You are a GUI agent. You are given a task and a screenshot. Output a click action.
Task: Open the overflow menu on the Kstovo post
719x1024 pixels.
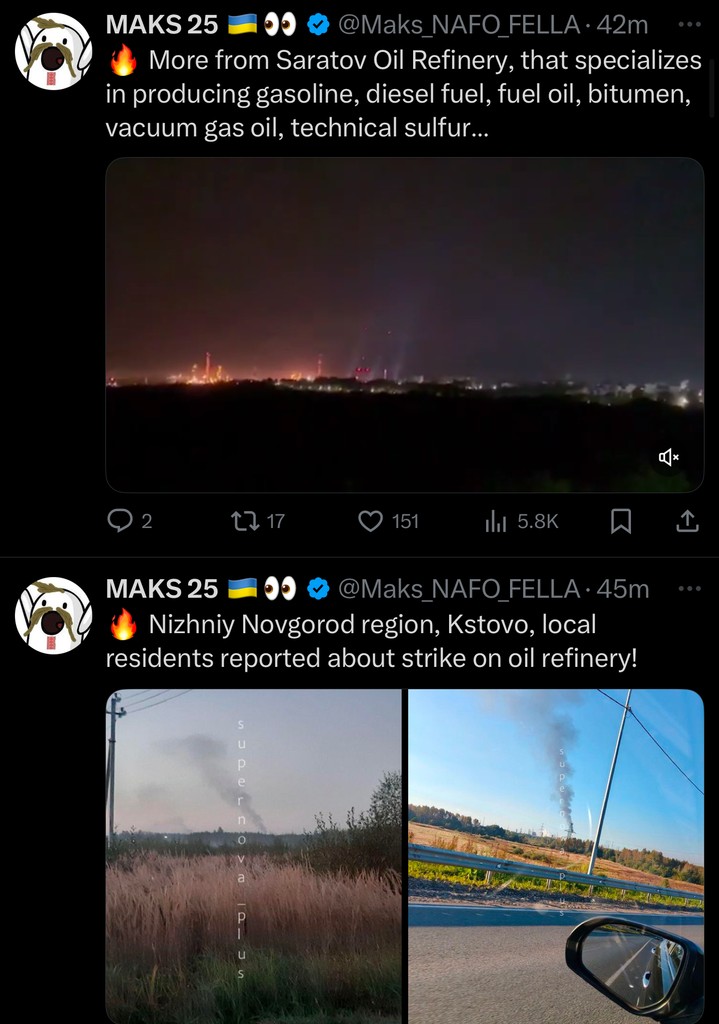(x=689, y=588)
